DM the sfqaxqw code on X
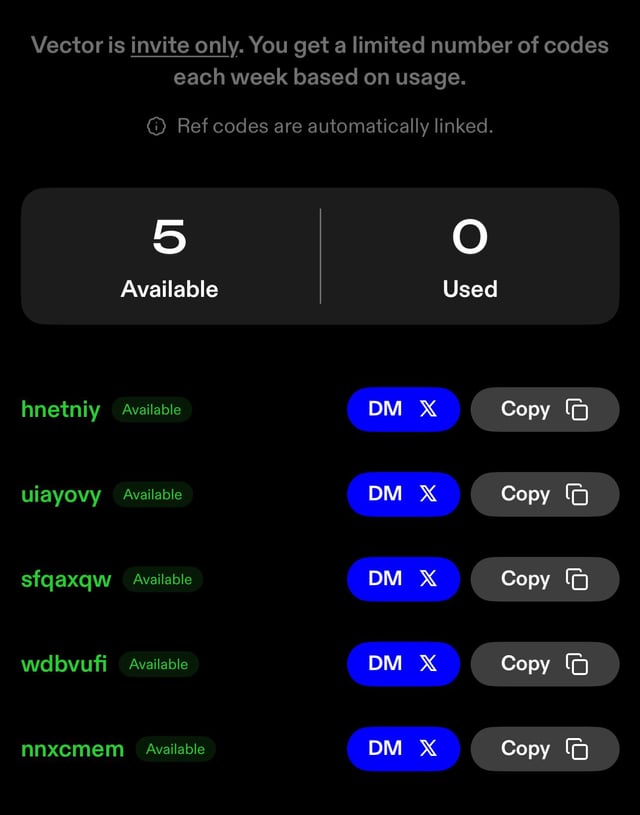Viewport: 640px width, 815px height. click(x=403, y=579)
